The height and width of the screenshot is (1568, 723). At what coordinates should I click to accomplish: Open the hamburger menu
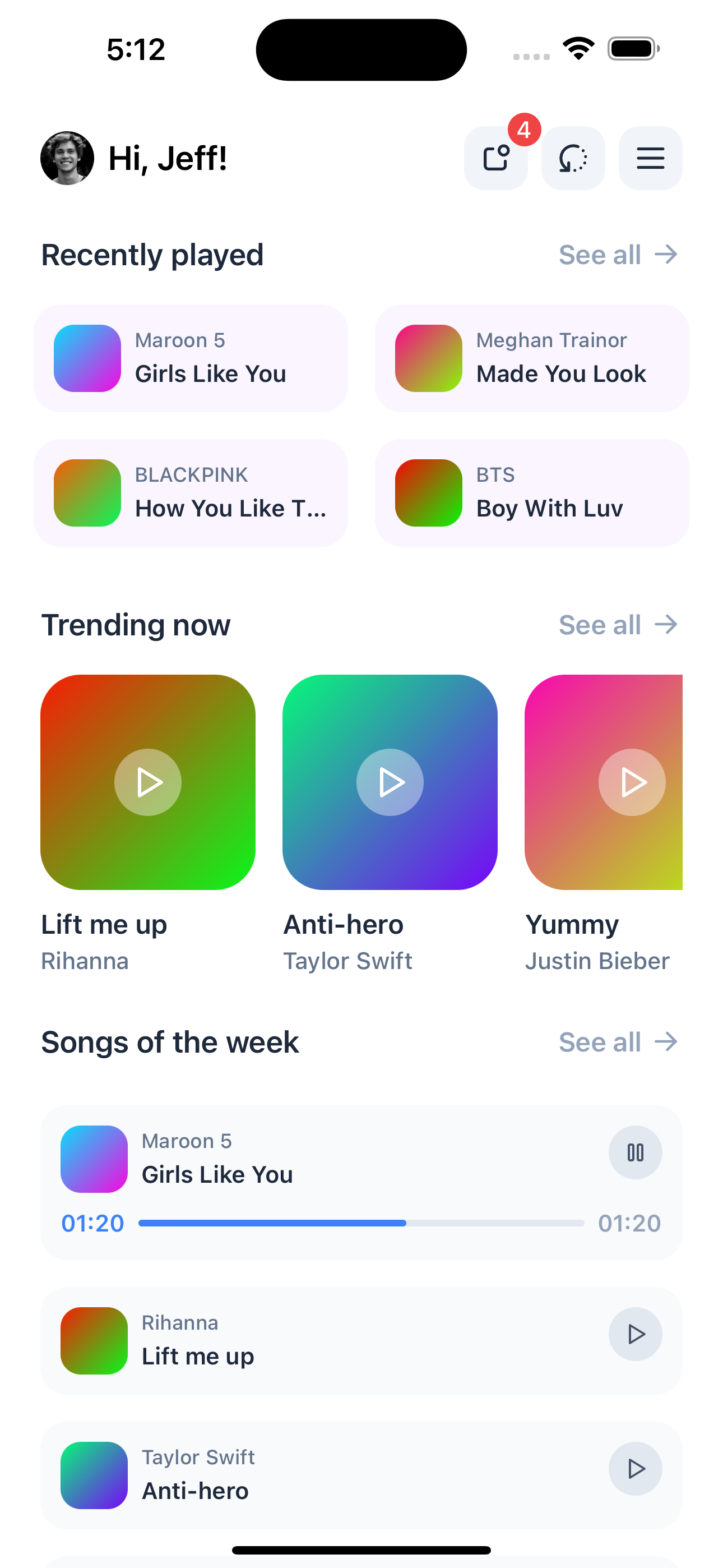coord(650,158)
